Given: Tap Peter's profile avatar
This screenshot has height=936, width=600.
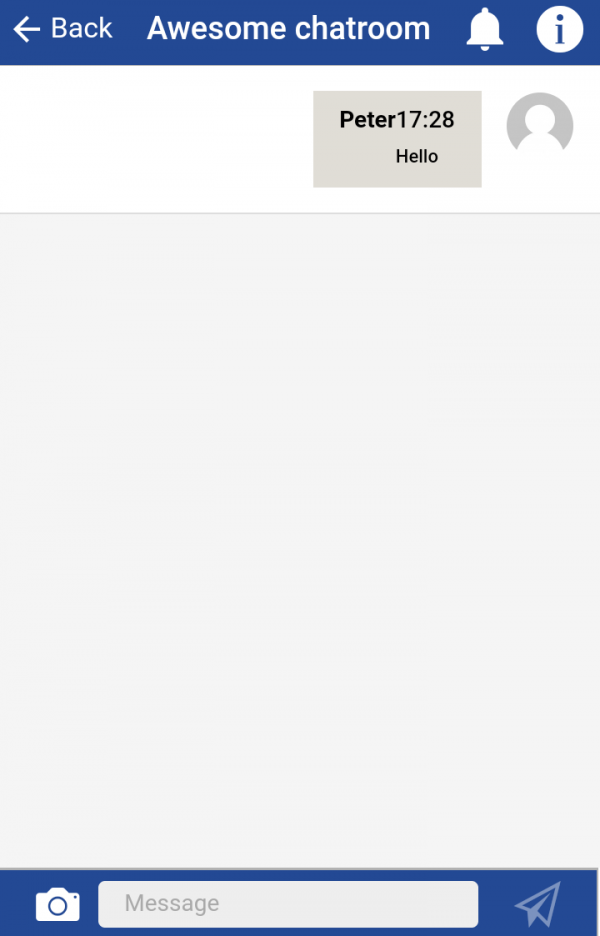Looking at the screenshot, I should [x=540, y=125].
